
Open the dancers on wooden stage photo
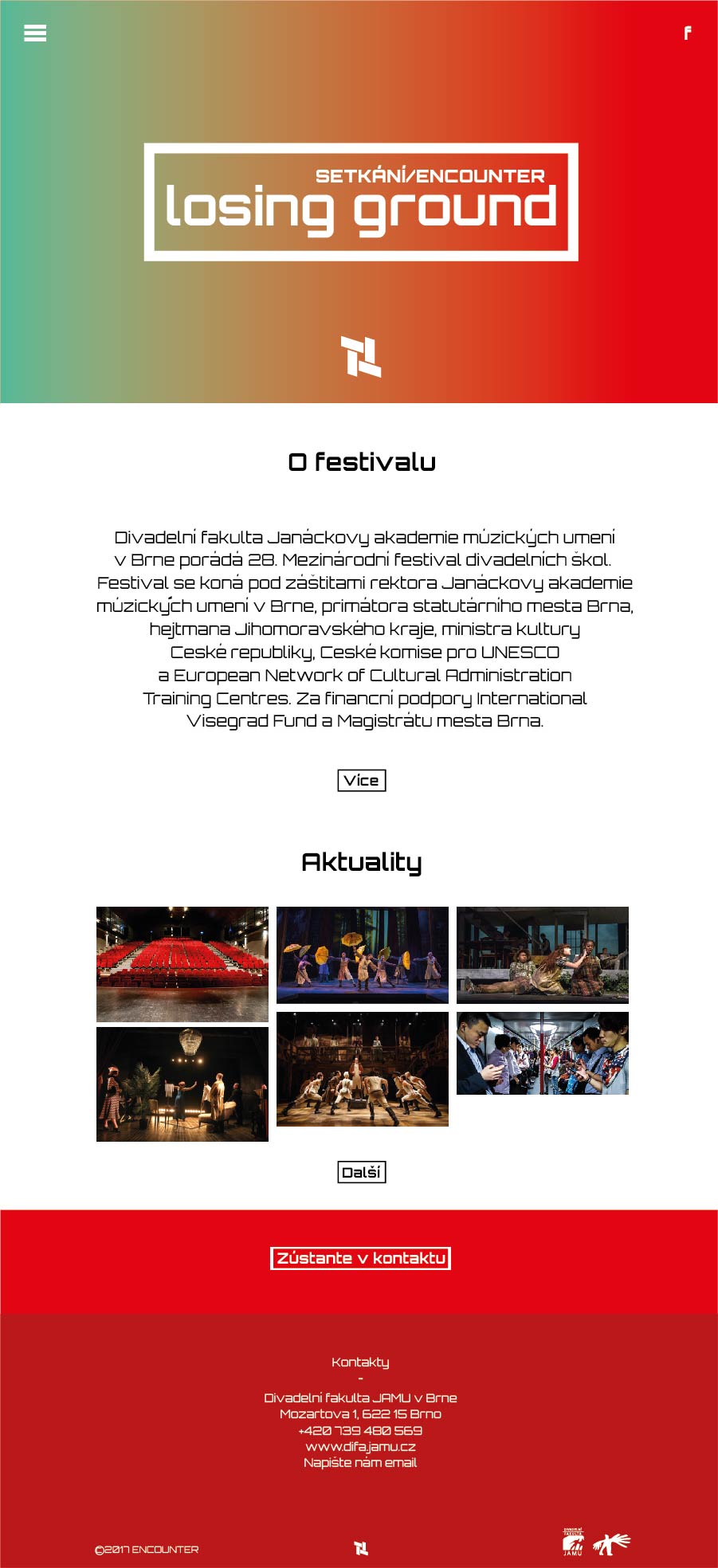click(x=363, y=1069)
